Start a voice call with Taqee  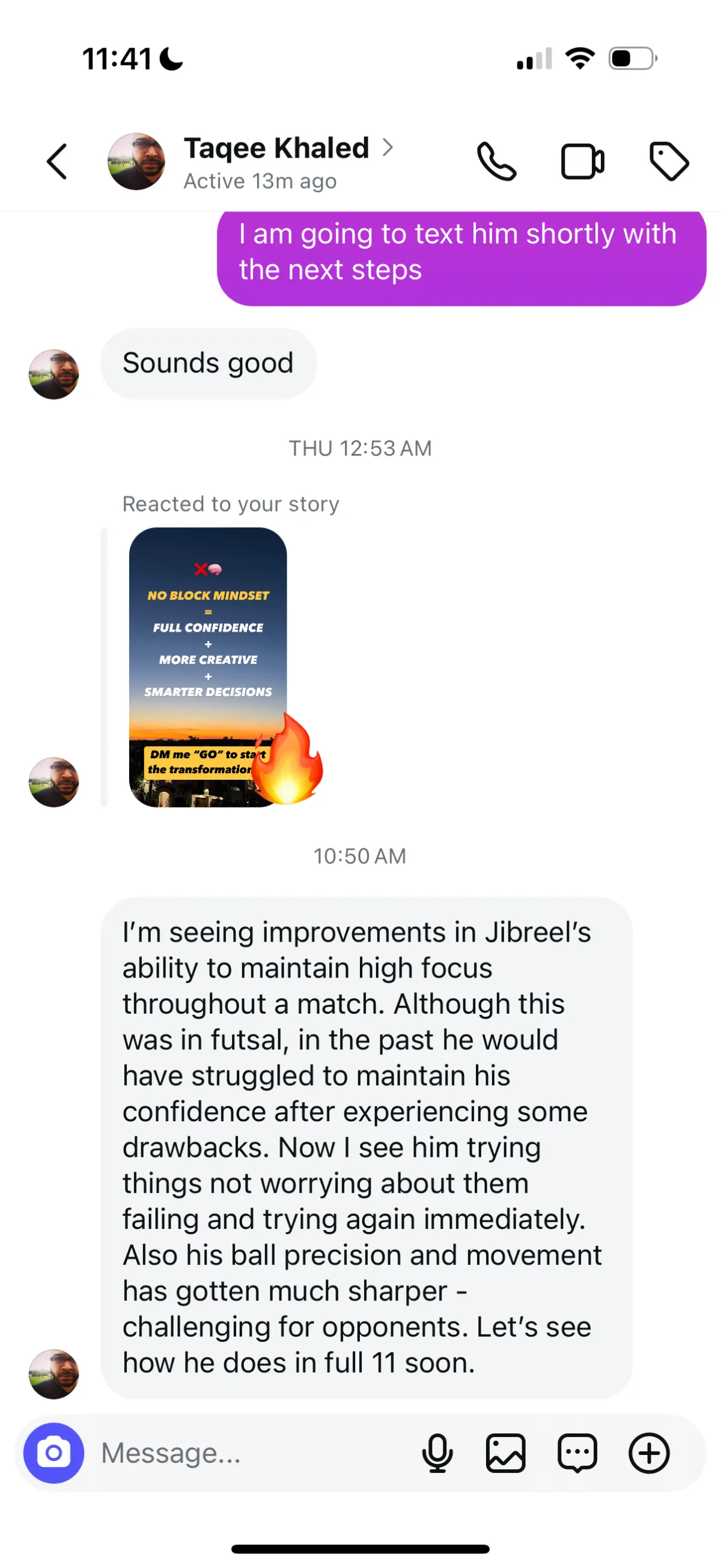pyautogui.click(x=496, y=162)
